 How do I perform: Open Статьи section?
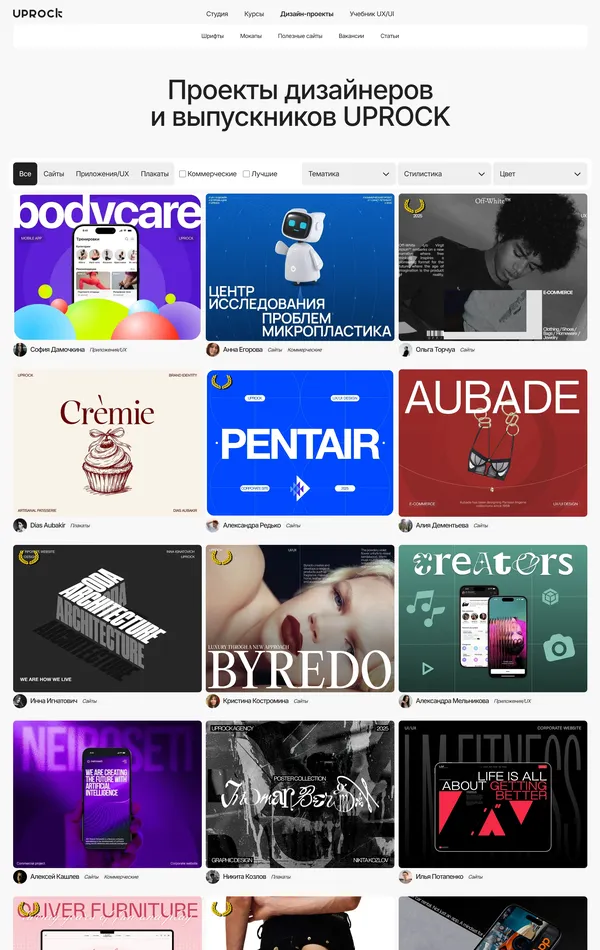pos(390,36)
